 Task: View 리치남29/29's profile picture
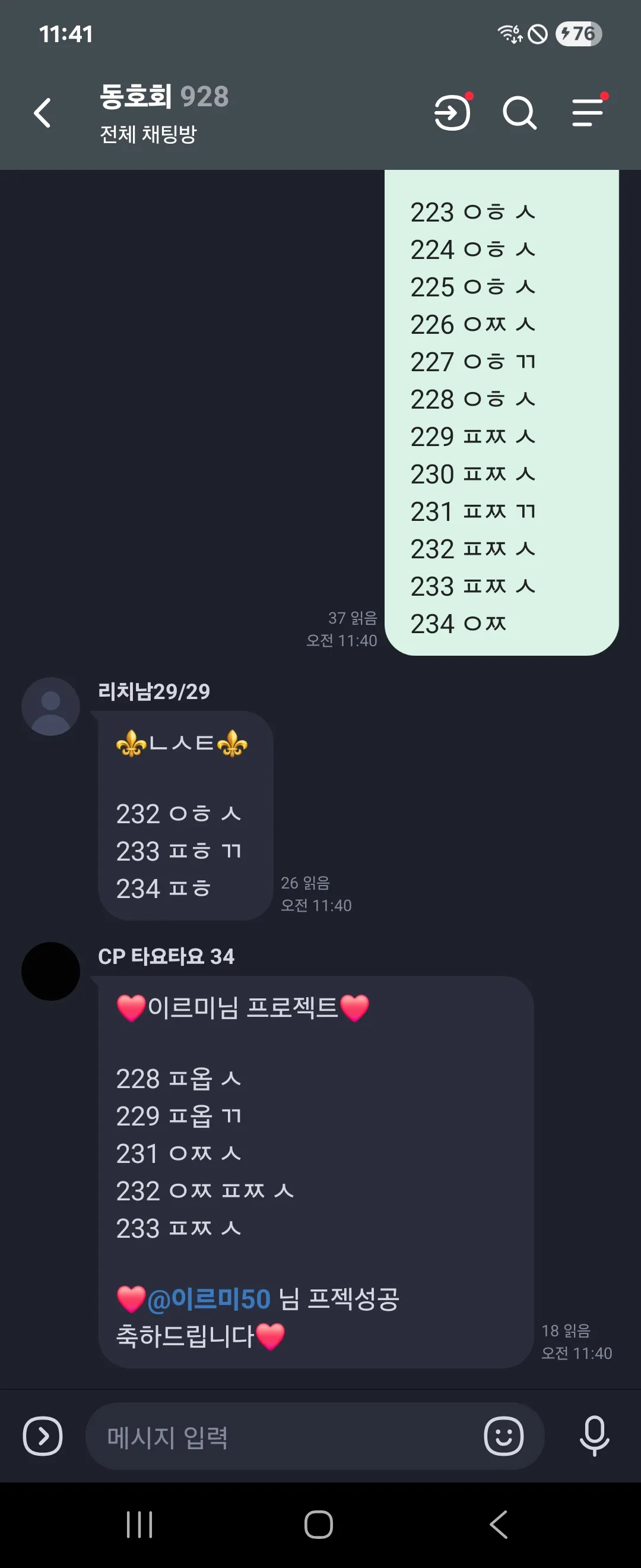pos(50,706)
